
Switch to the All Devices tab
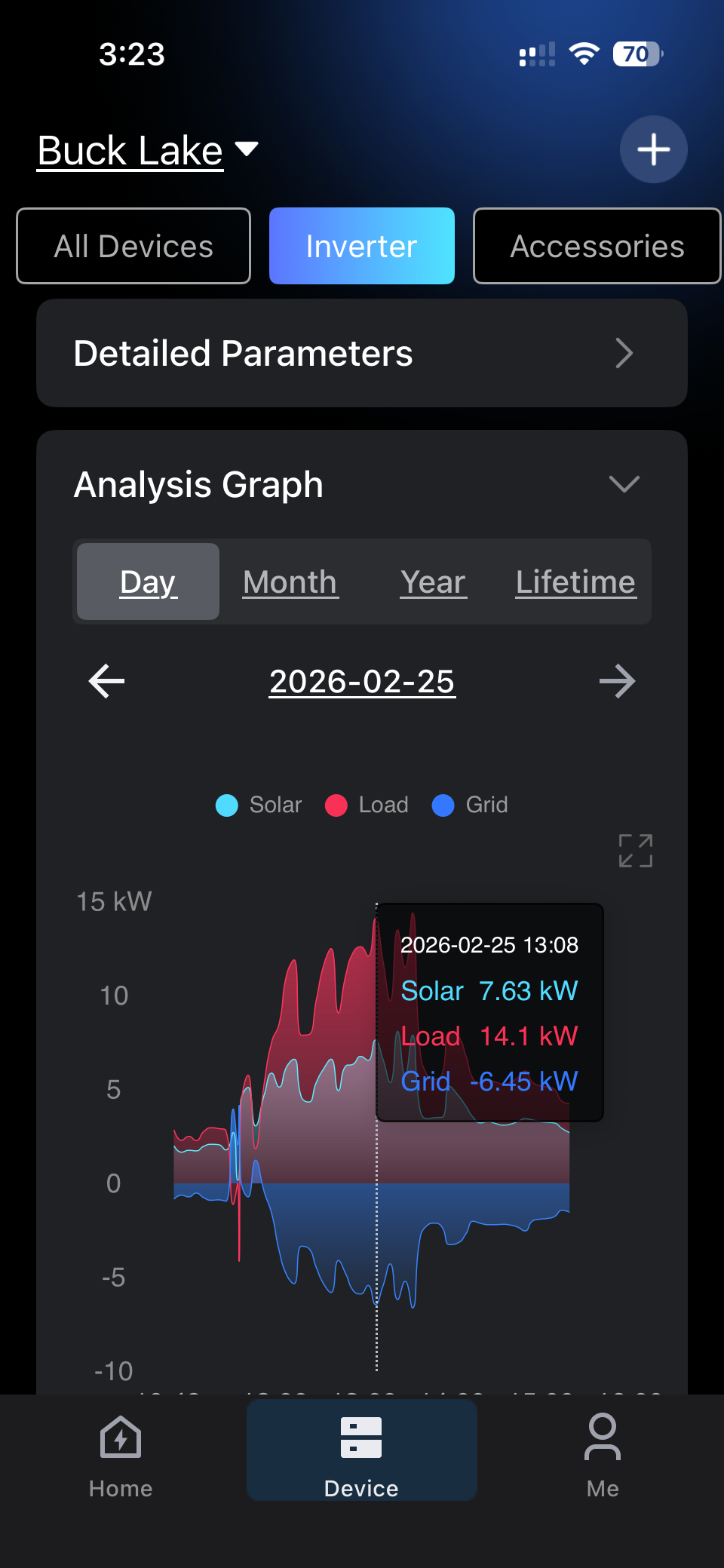[x=133, y=247]
